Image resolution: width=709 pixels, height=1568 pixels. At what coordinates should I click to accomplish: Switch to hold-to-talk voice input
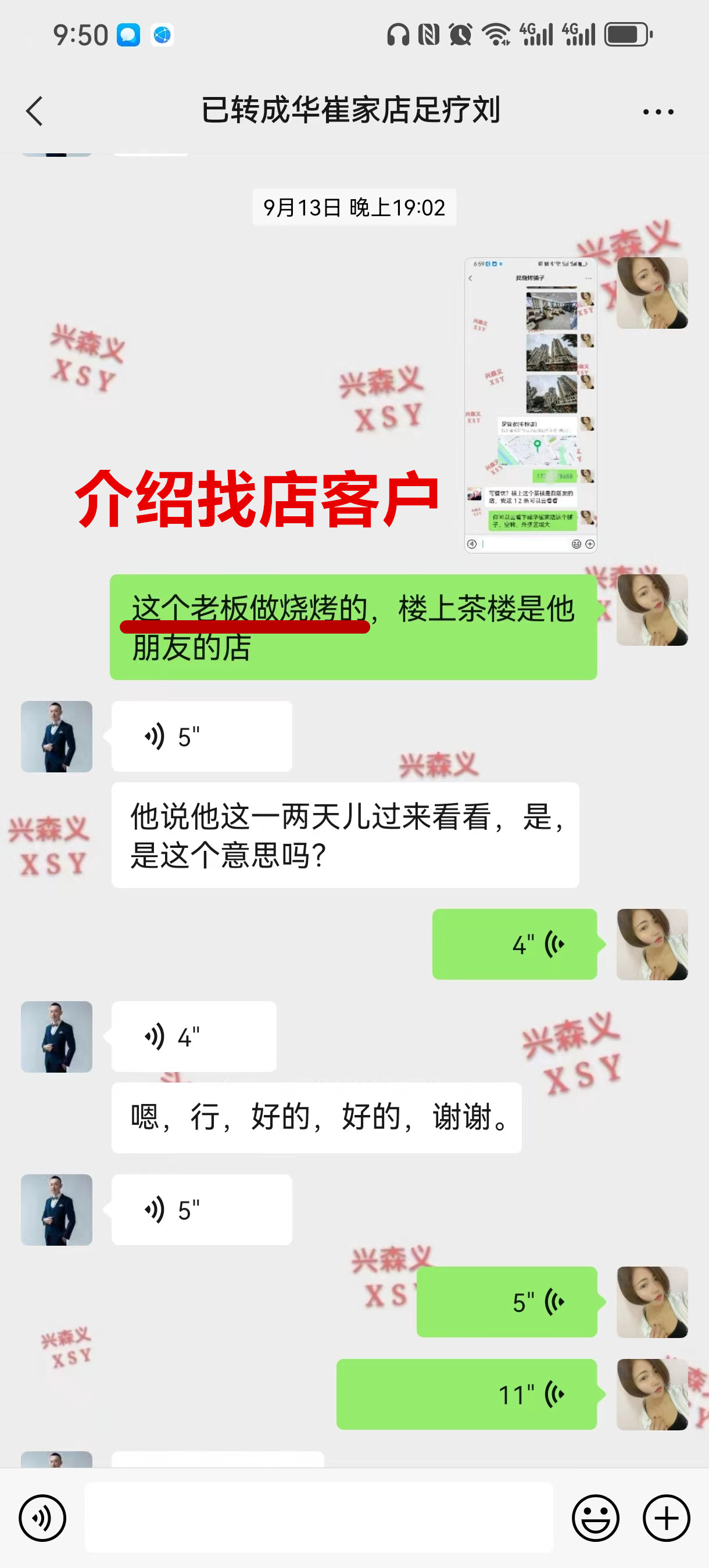pos(42,1518)
